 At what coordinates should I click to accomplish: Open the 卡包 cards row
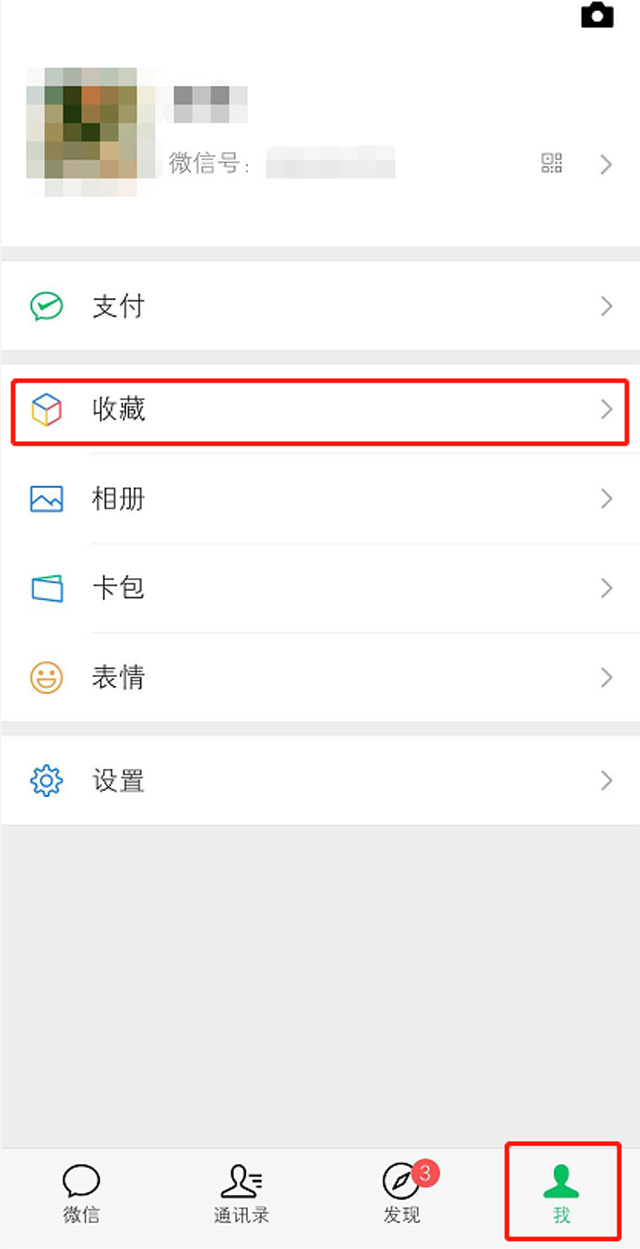pyautogui.click(x=320, y=588)
